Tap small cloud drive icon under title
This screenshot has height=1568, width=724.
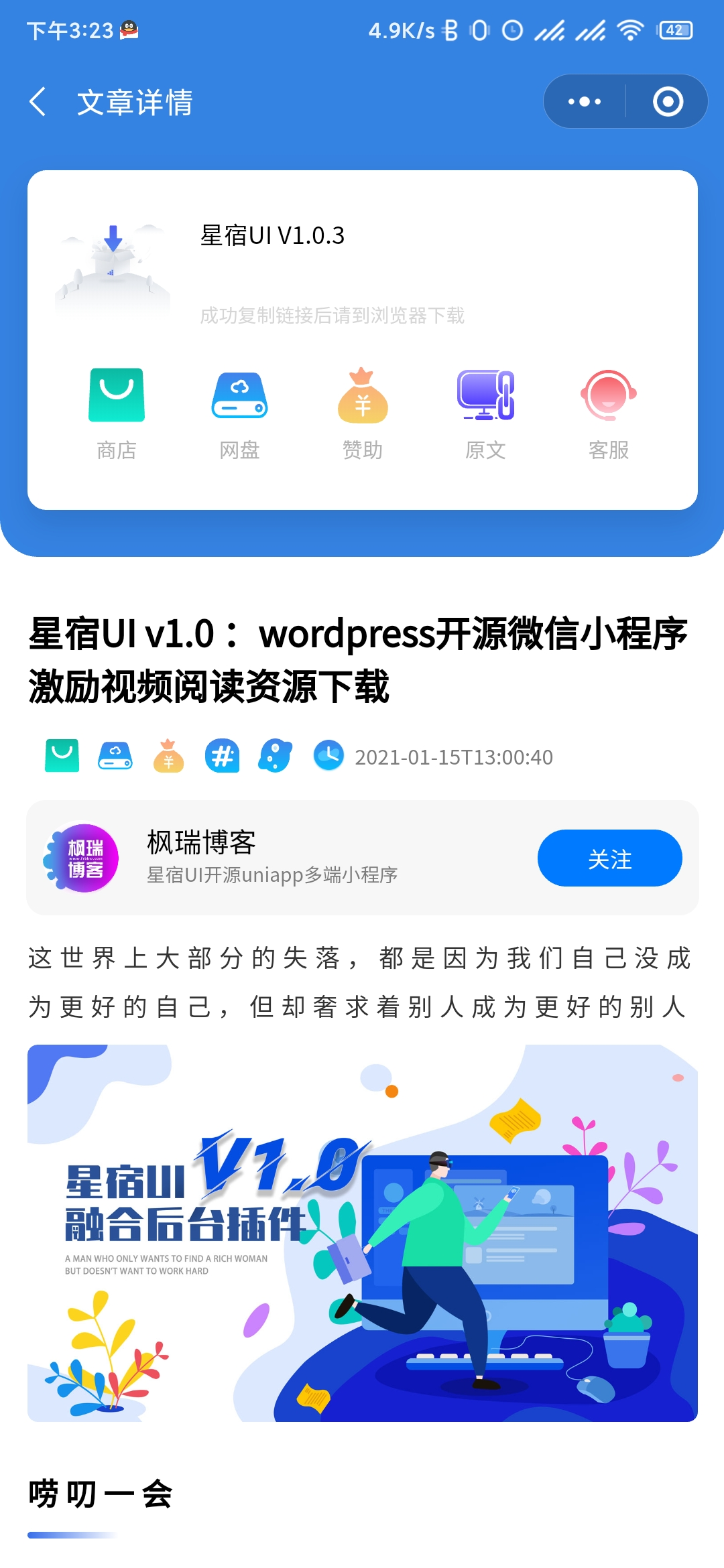115,757
